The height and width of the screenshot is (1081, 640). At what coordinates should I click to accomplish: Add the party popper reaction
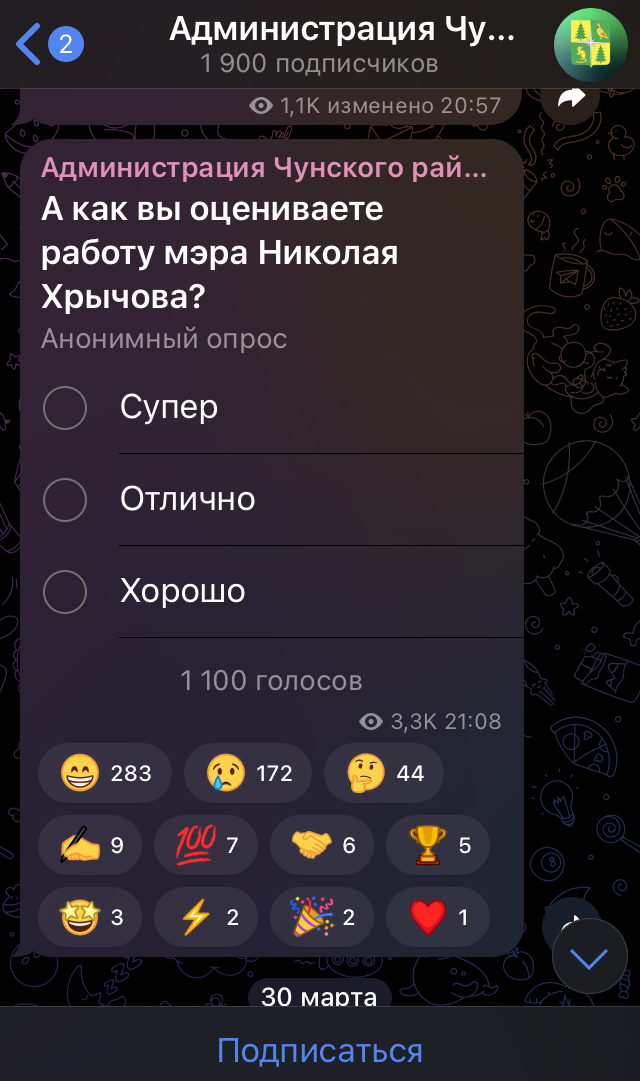322,917
